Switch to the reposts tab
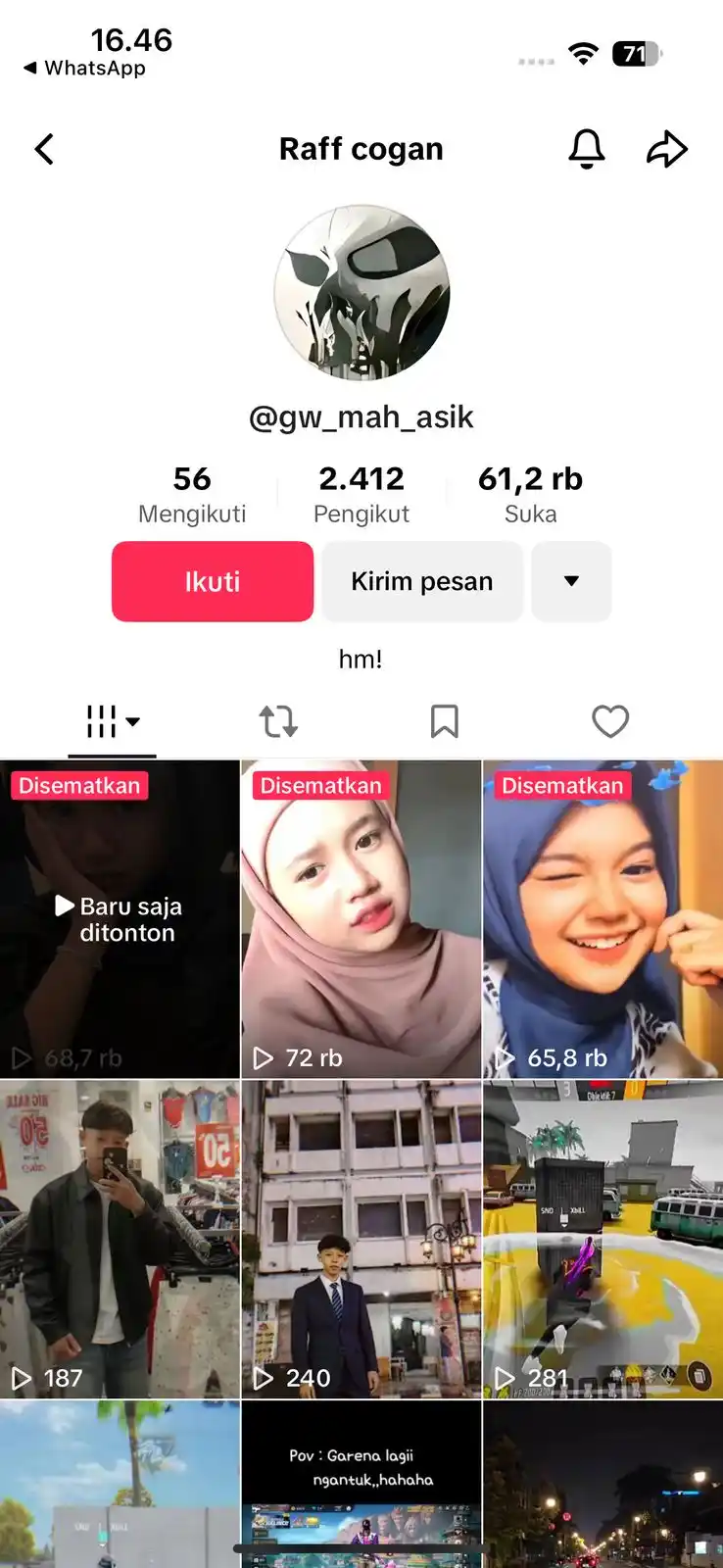This screenshot has height=1568, width=723. 278,721
